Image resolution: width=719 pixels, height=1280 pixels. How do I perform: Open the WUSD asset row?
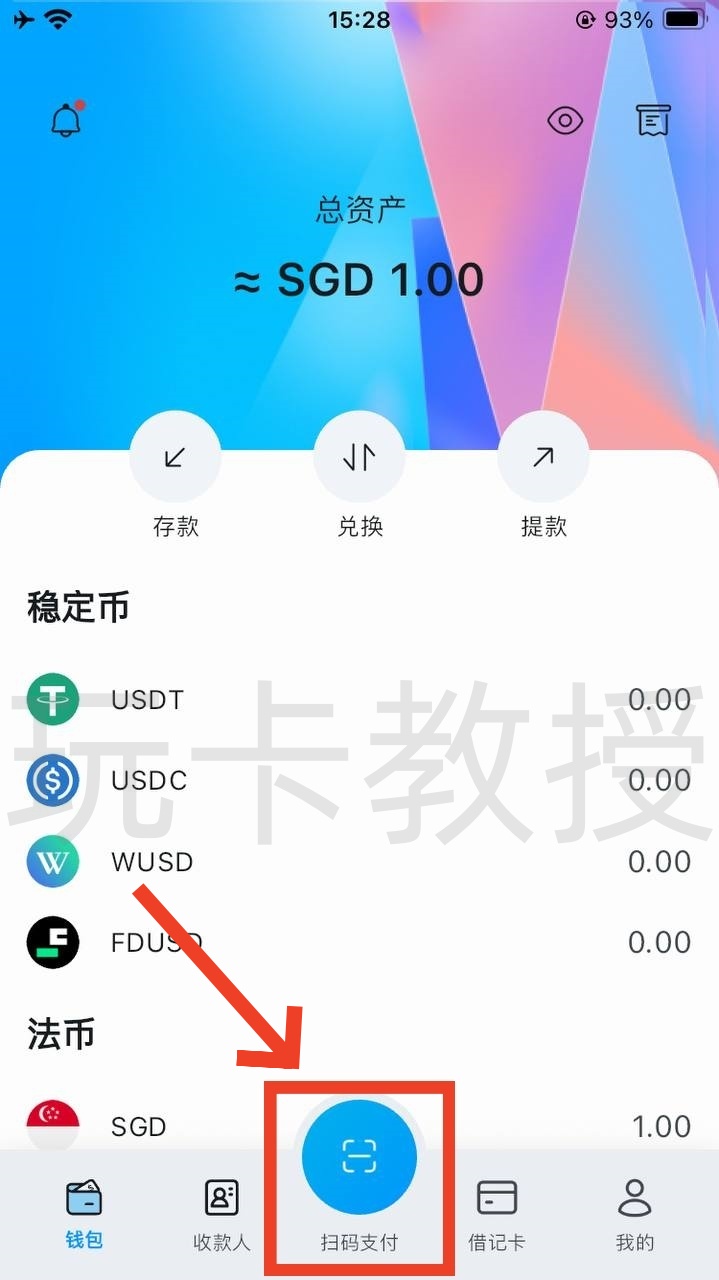tap(359, 862)
